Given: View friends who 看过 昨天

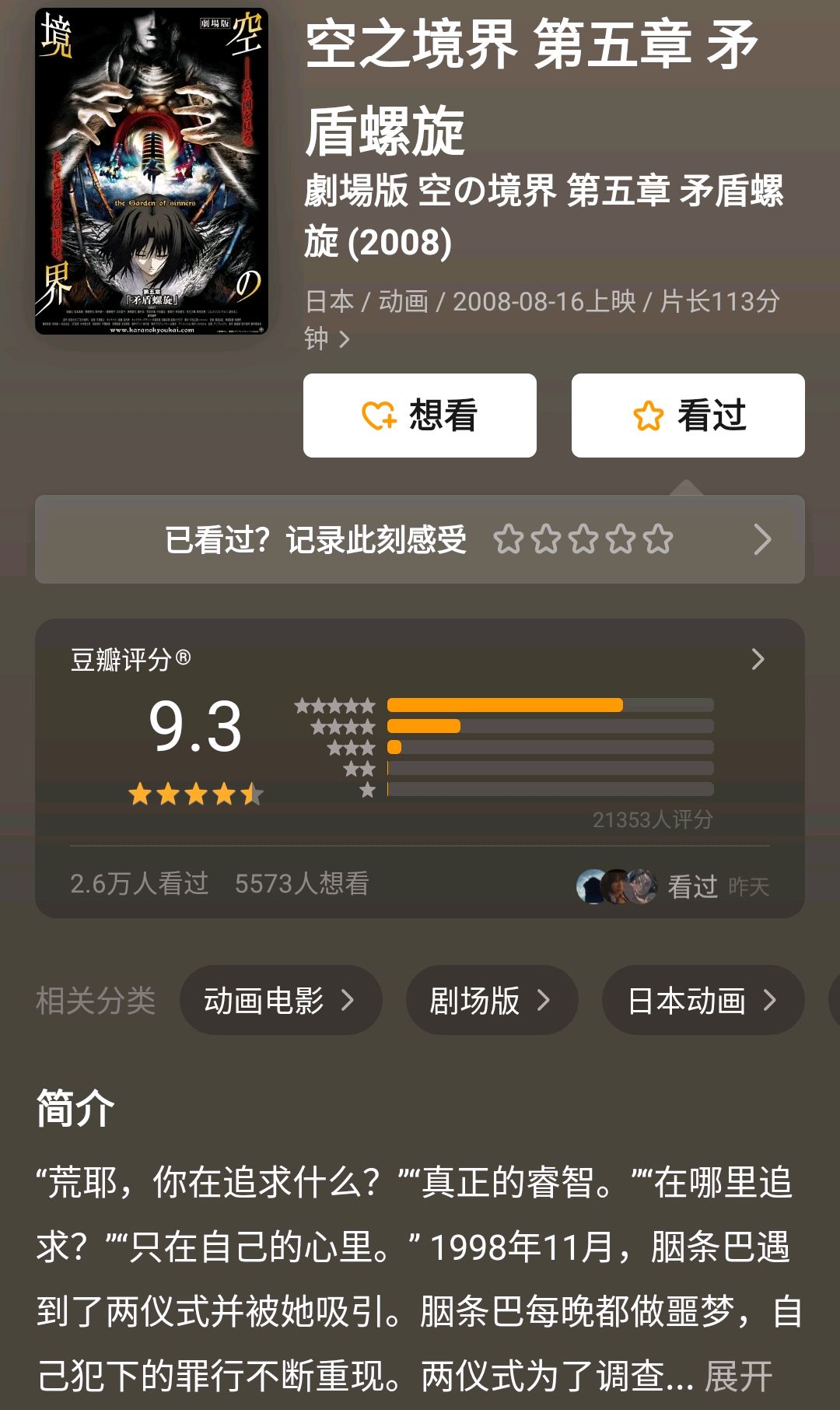Looking at the screenshot, I should (x=673, y=886).
